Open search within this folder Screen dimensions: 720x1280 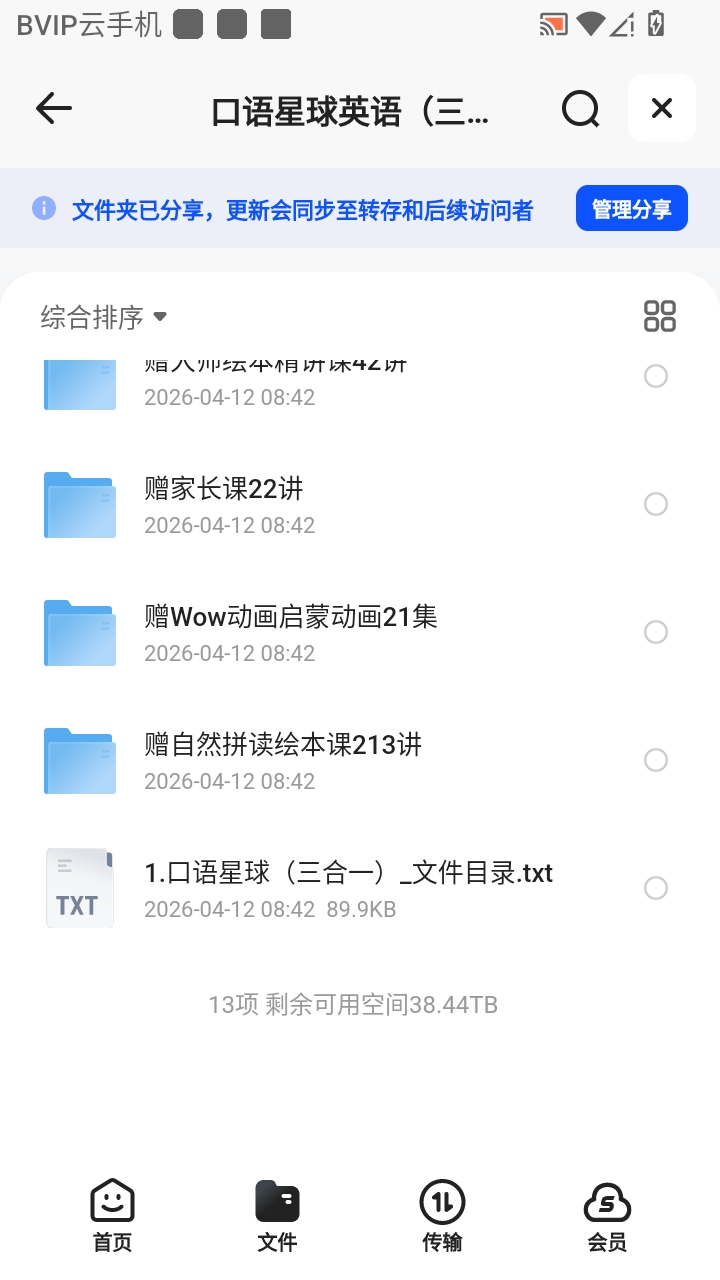[x=580, y=108]
